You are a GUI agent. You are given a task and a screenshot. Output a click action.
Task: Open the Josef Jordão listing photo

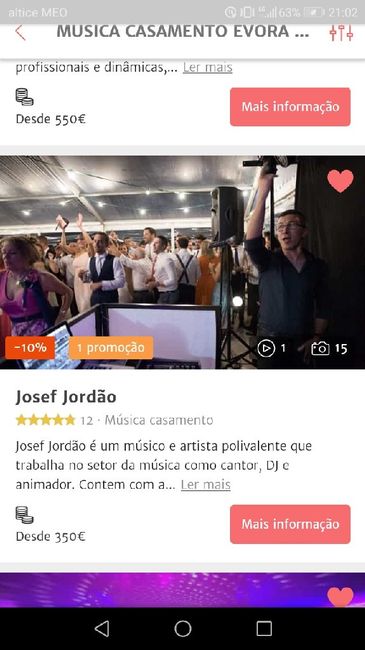pos(182,262)
